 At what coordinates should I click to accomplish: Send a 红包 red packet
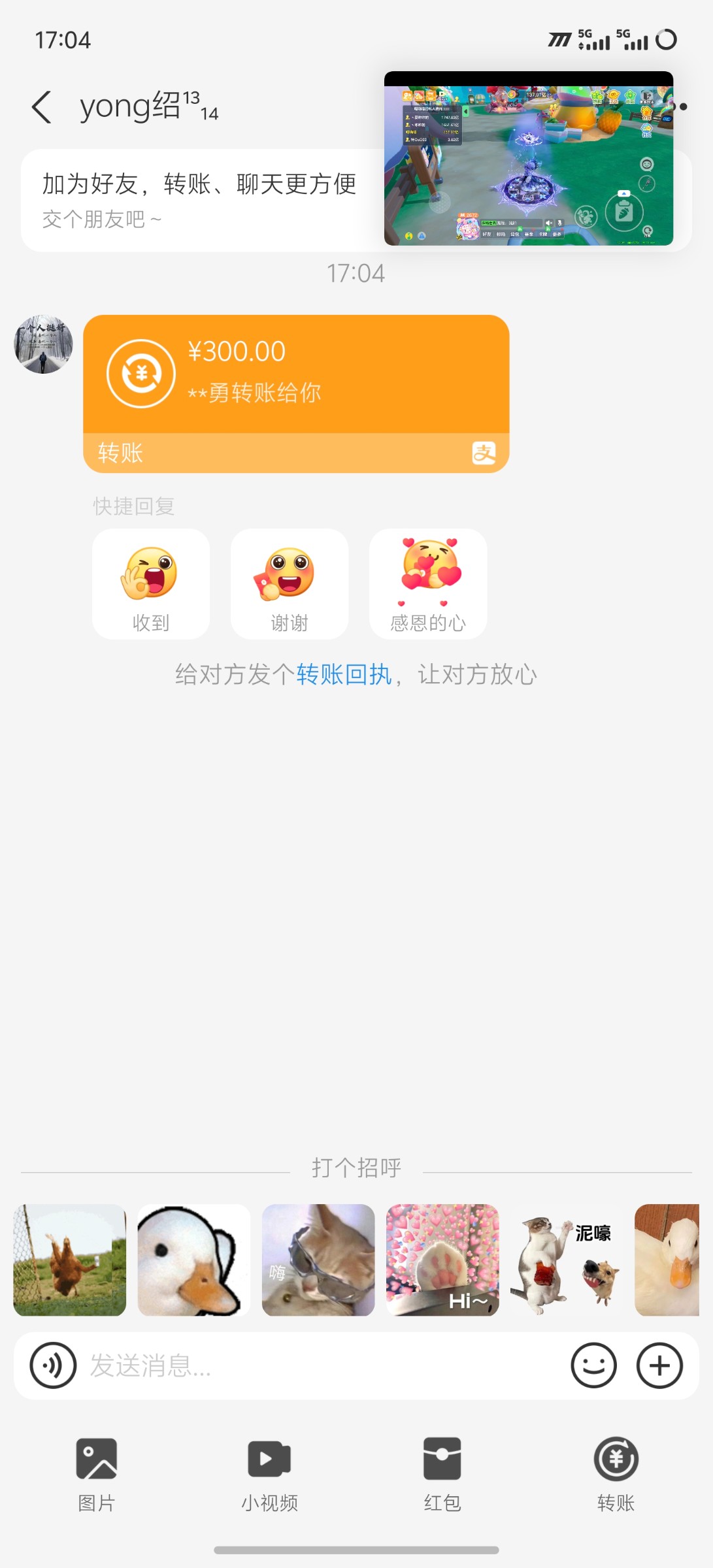tap(442, 1473)
